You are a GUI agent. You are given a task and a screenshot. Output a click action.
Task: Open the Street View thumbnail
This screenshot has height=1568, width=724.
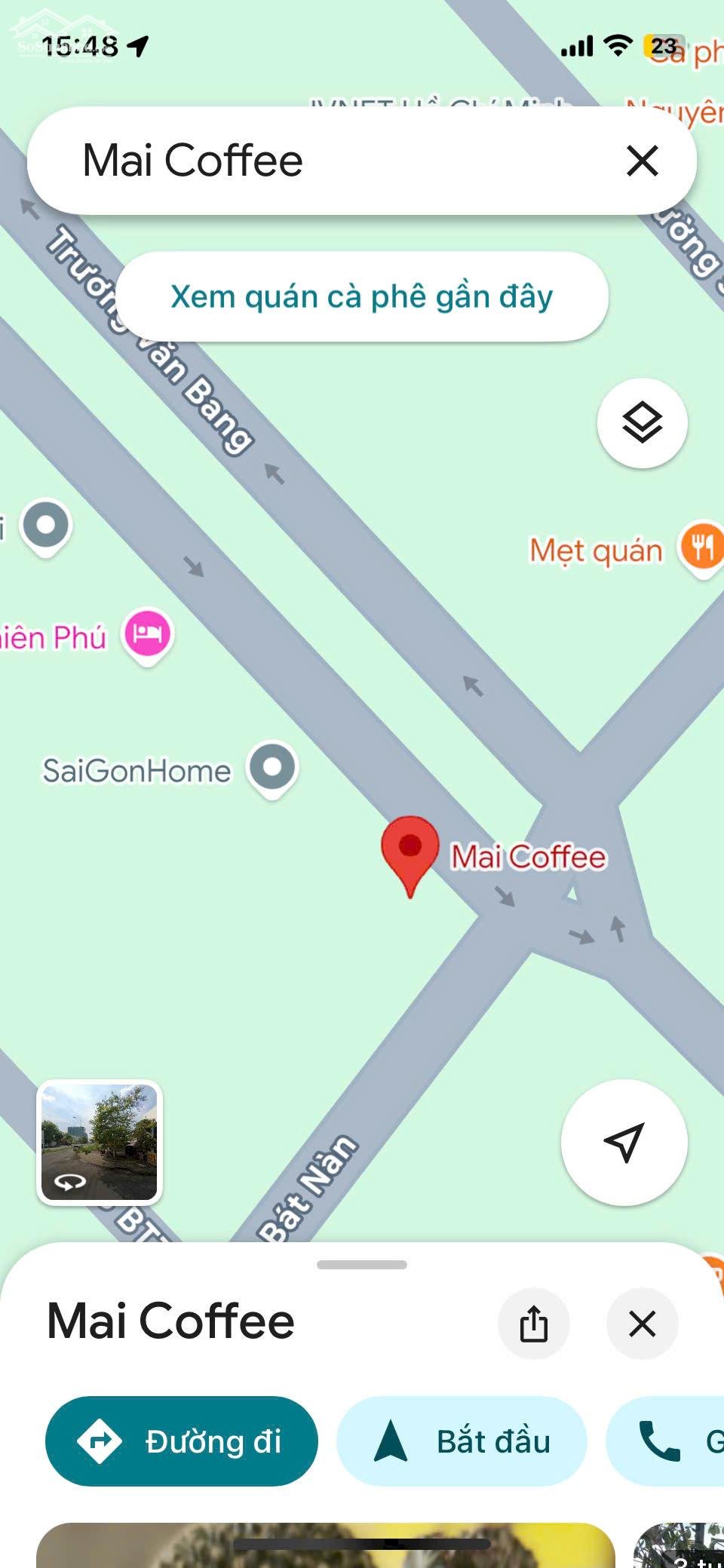point(100,1142)
